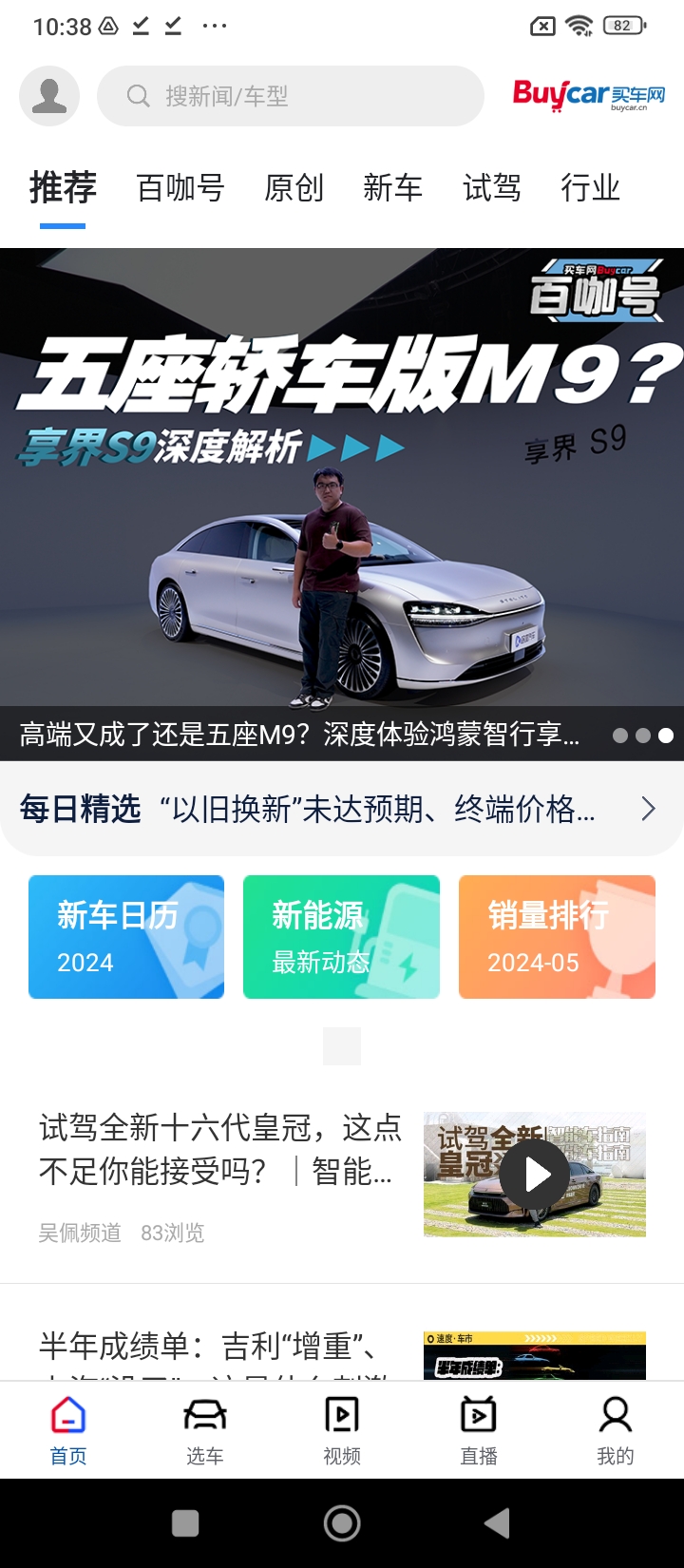Open the 新车日历 2024 card

coord(126,937)
